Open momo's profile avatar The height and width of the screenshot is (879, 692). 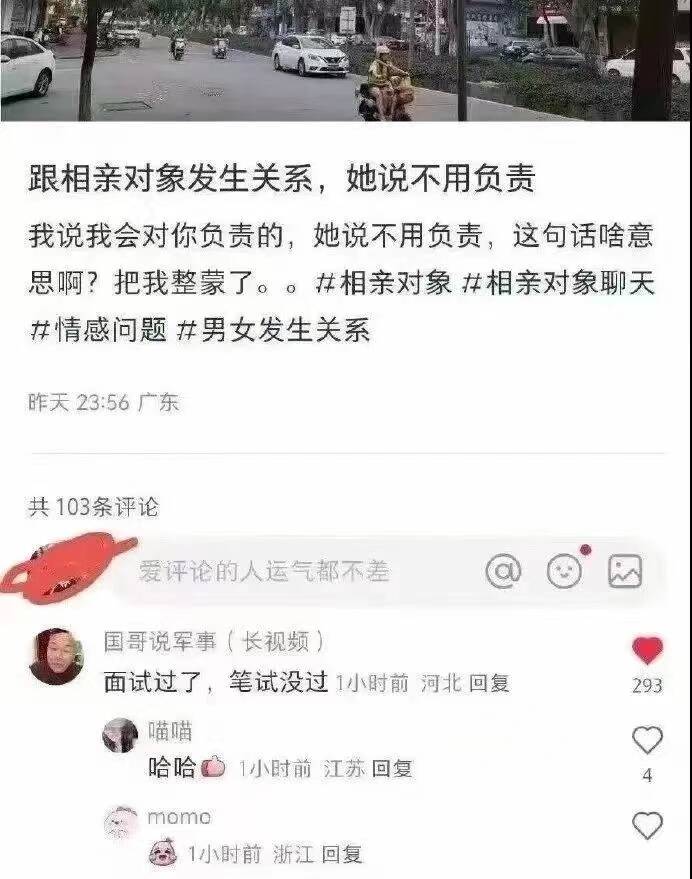(120, 822)
